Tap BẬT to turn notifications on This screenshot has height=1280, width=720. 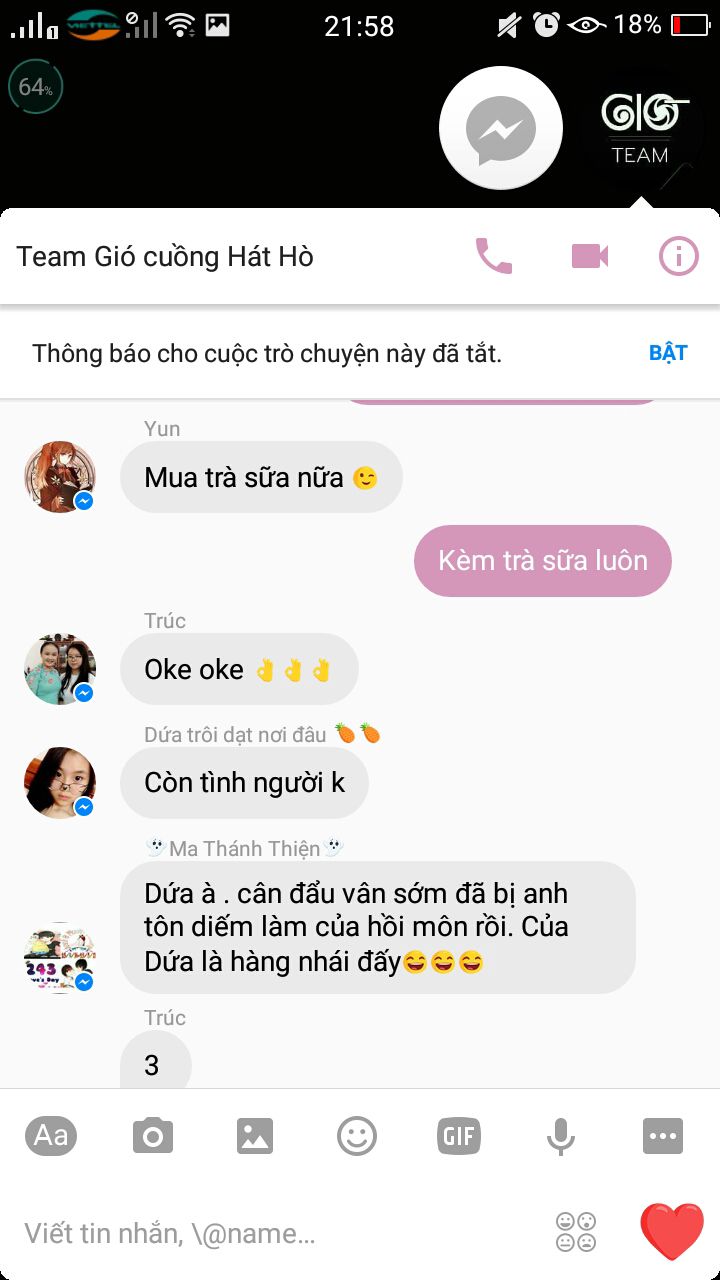click(668, 352)
